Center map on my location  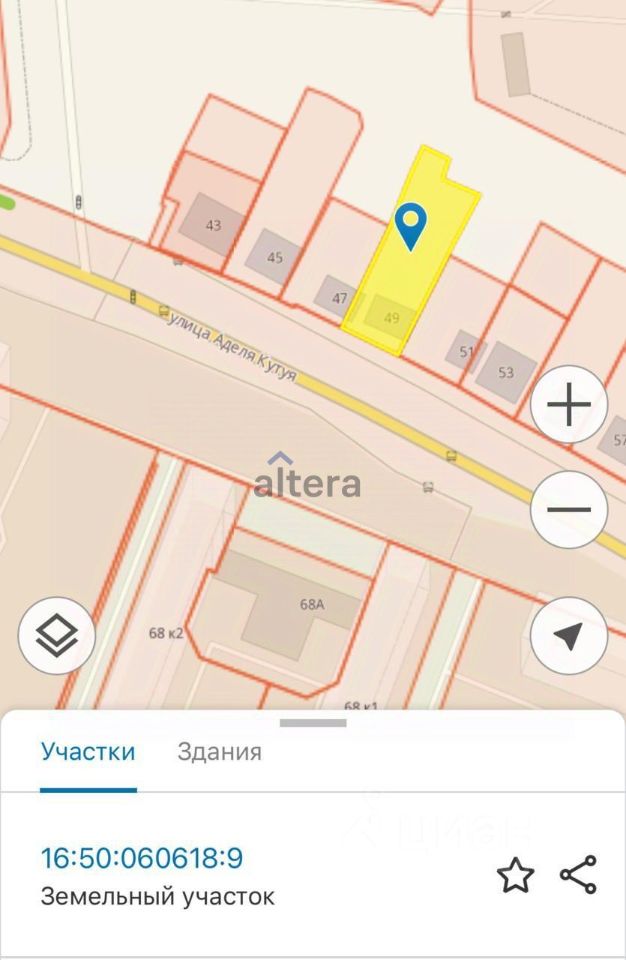(x=569, y=635)
